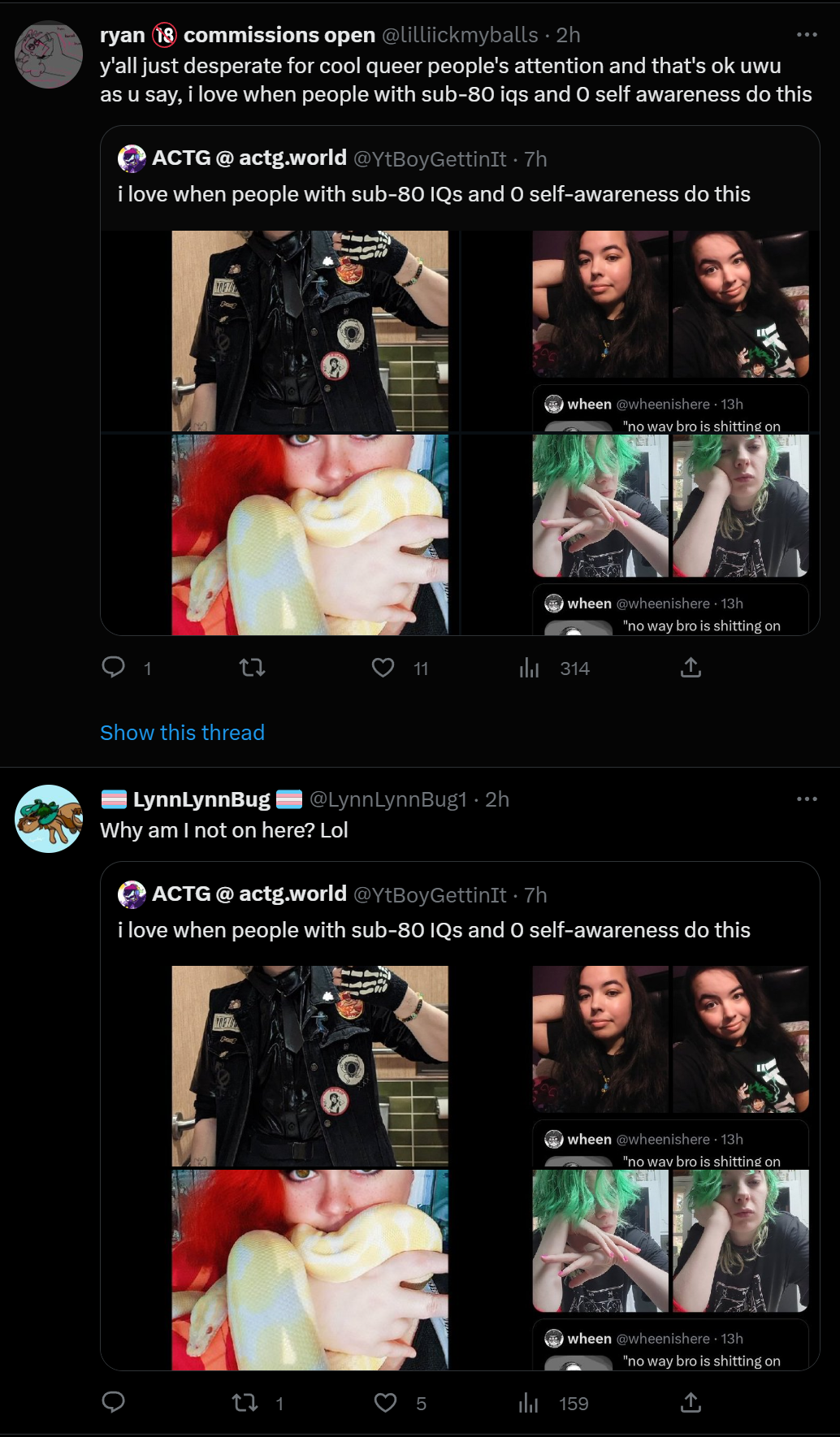Open the overflow menu on ryan's tweet
The height and width of the screenshot is (1437, 840).
(x=807, y=35)
